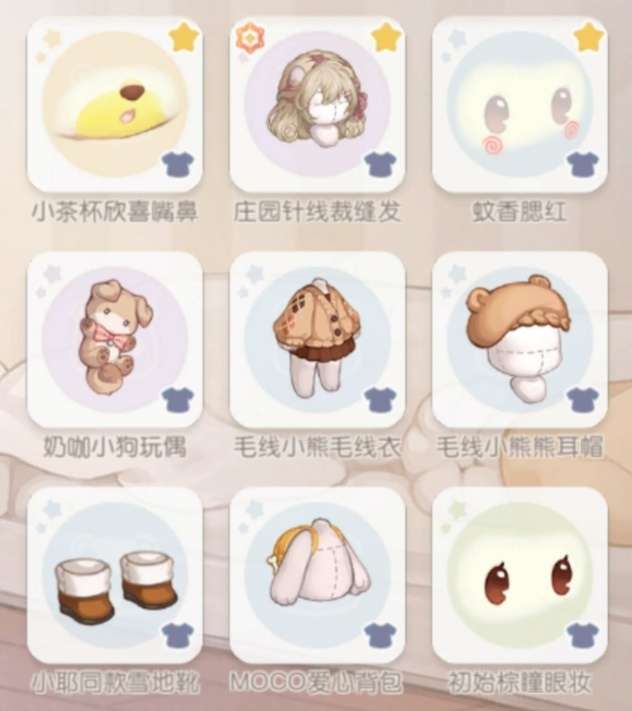Open the 庄园针线裁缝发 hairstyle item
This screenshot has width=632, height=711.
[x=317, y=105]
